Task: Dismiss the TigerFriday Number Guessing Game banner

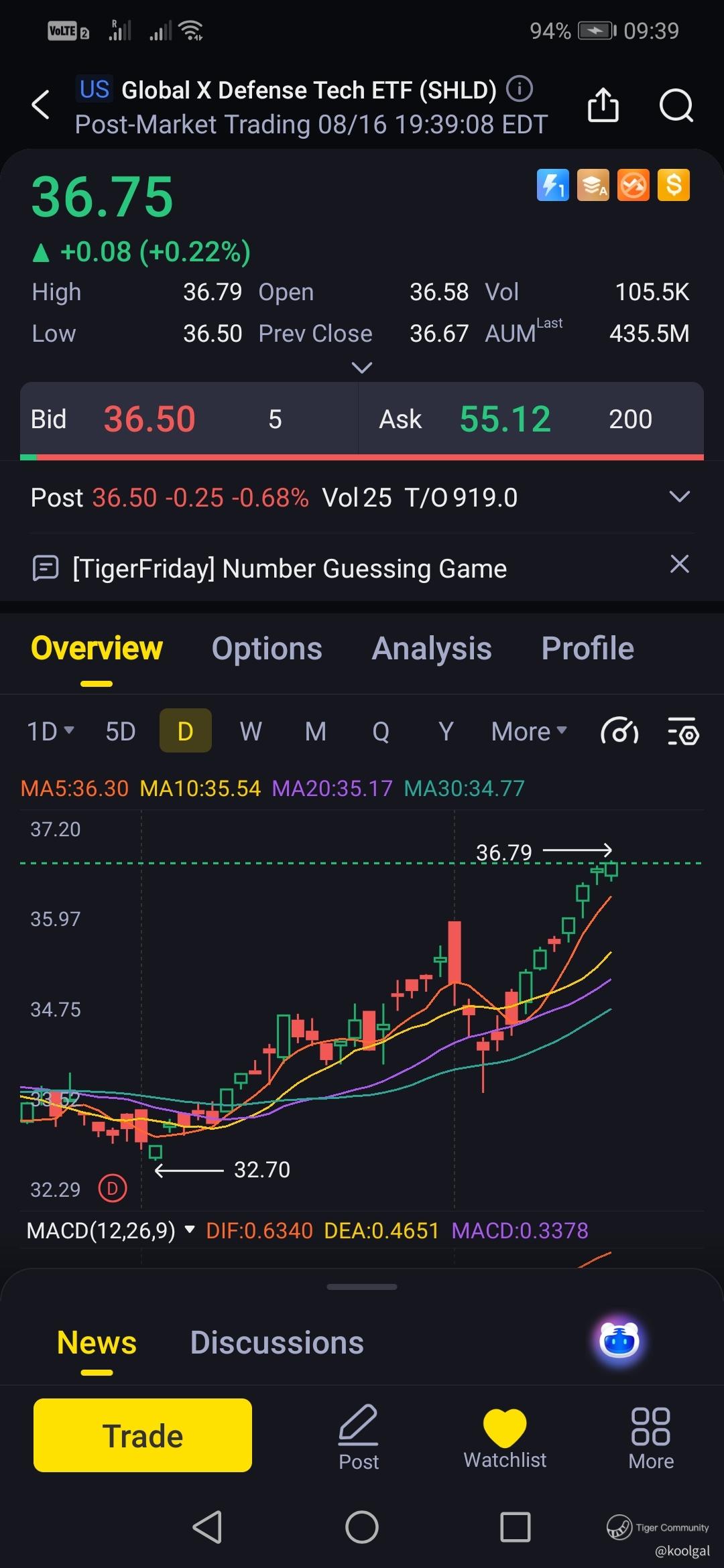Action: point(679,564)
